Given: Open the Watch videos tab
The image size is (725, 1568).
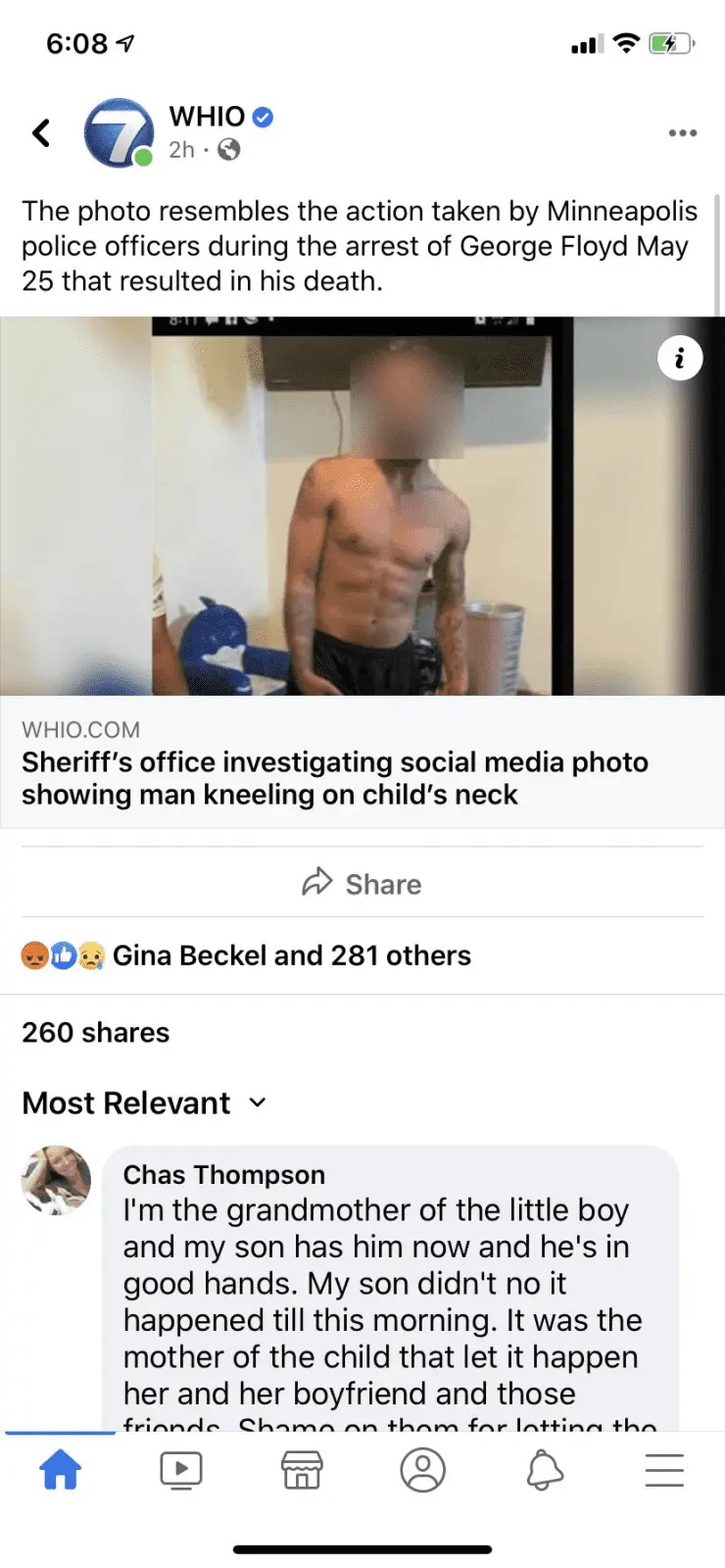Looking at the screenshot, I should pos(181,1470).
